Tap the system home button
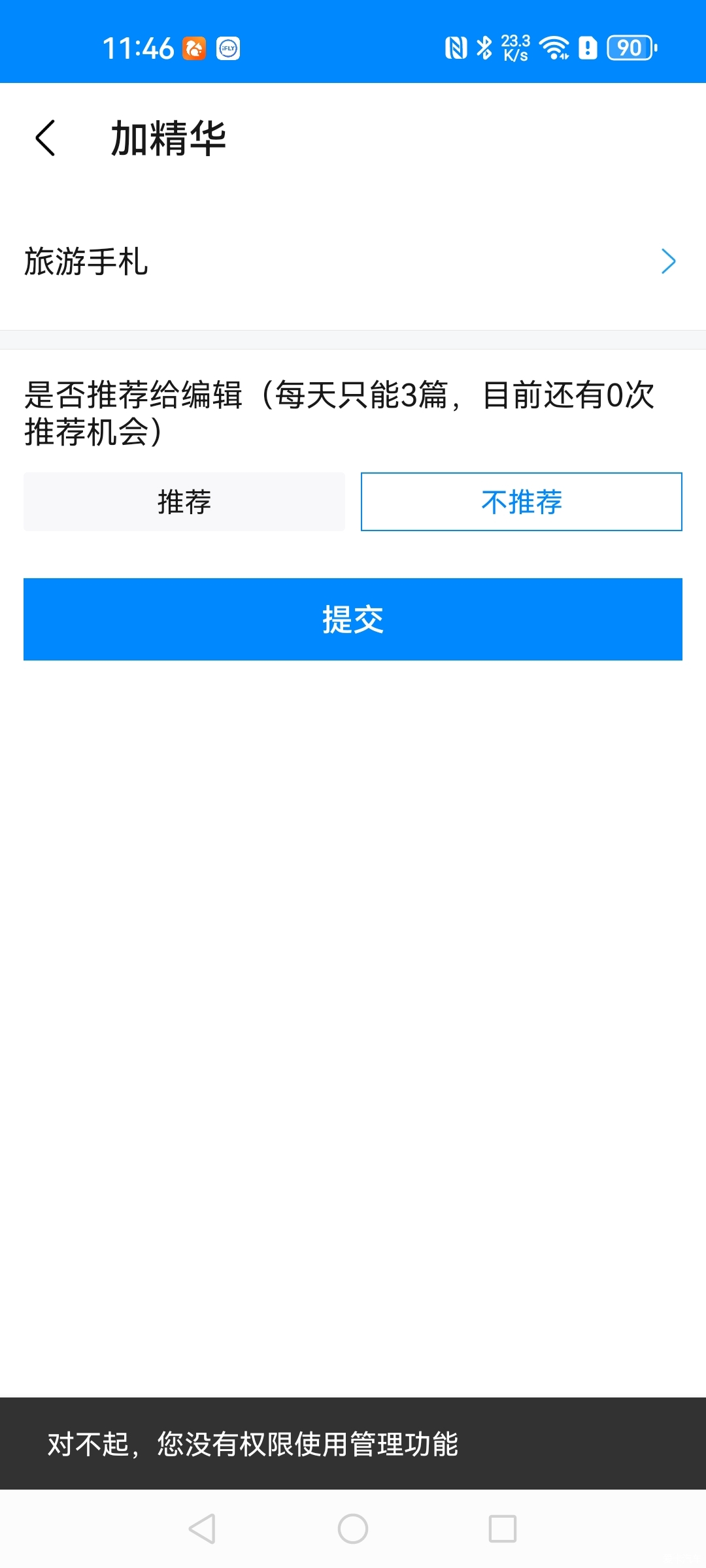The image size is (706, 1568). point(353,1529)
